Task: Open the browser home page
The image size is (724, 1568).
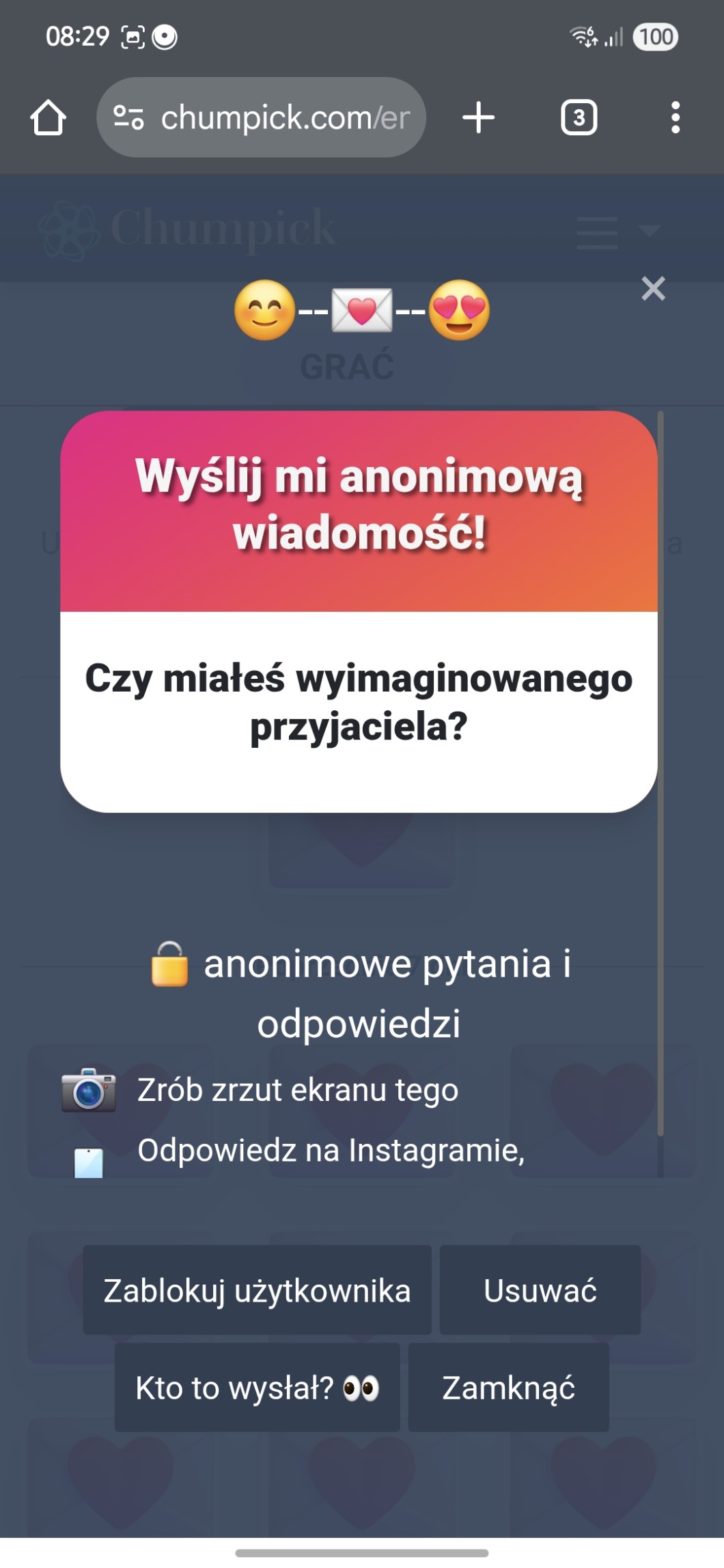Action: coord(48,117)
